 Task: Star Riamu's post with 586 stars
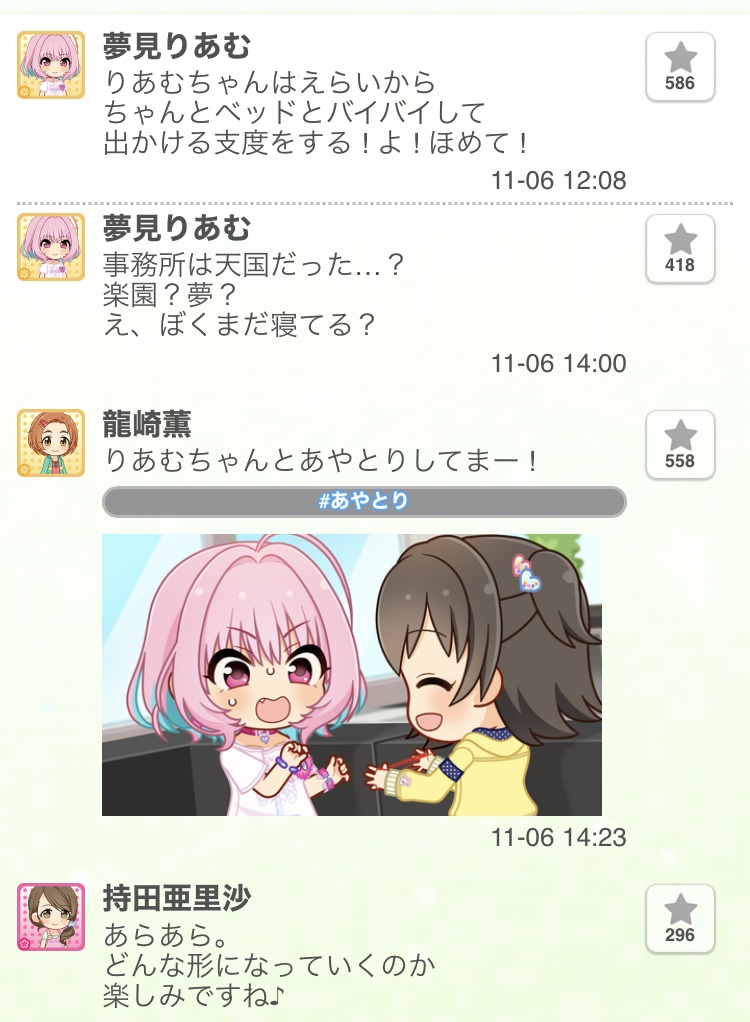680,66
